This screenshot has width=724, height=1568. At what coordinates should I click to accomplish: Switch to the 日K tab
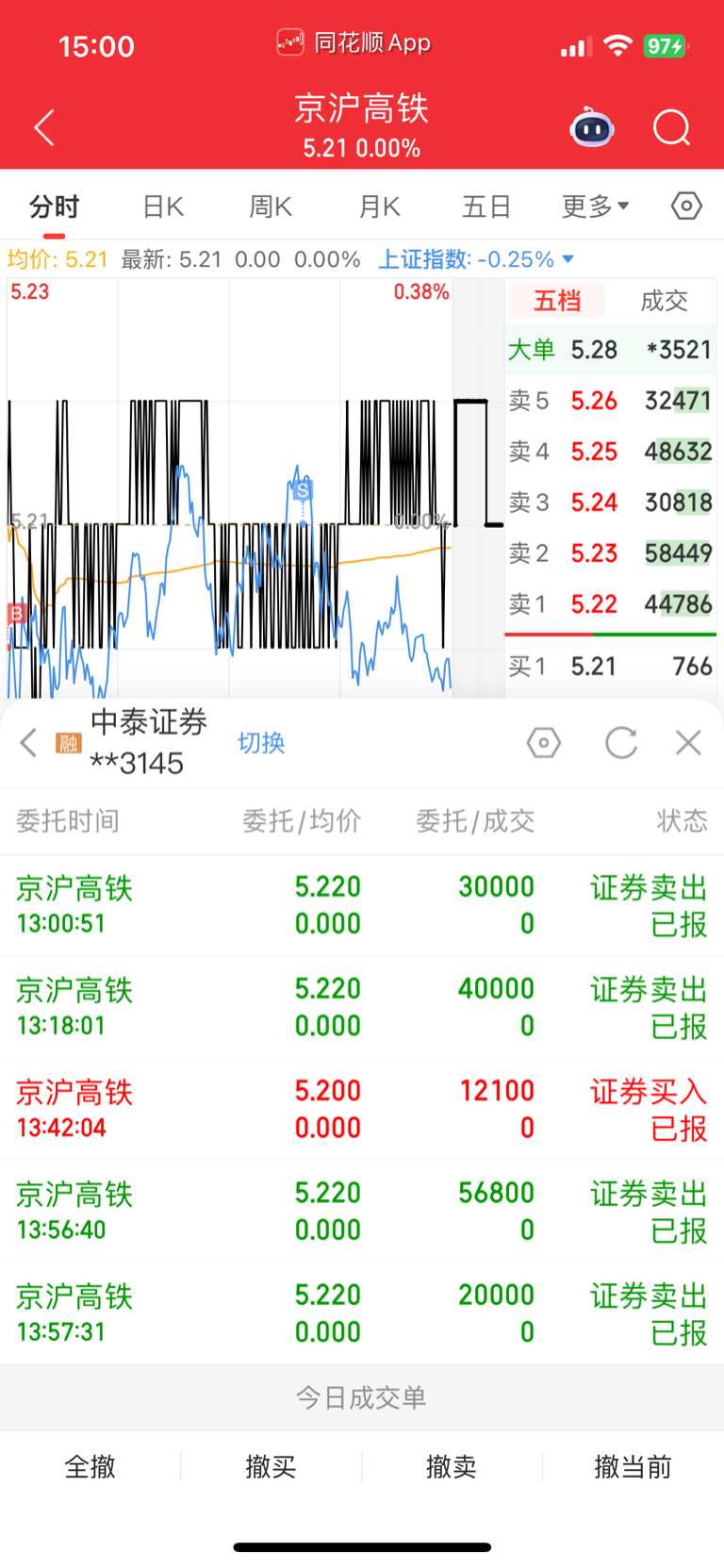163,206
